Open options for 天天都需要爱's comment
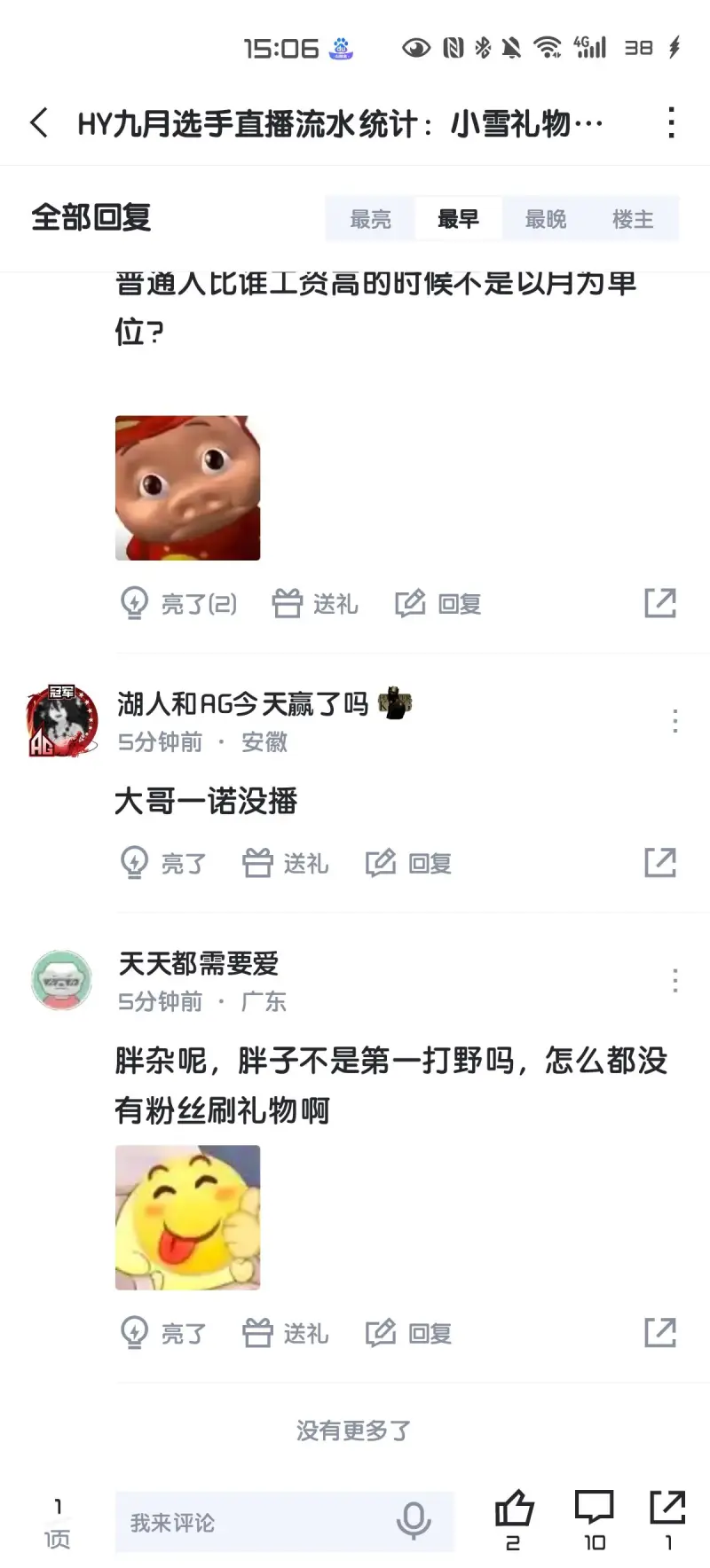This screenshot has height=1568, width=710. point(675,980)
